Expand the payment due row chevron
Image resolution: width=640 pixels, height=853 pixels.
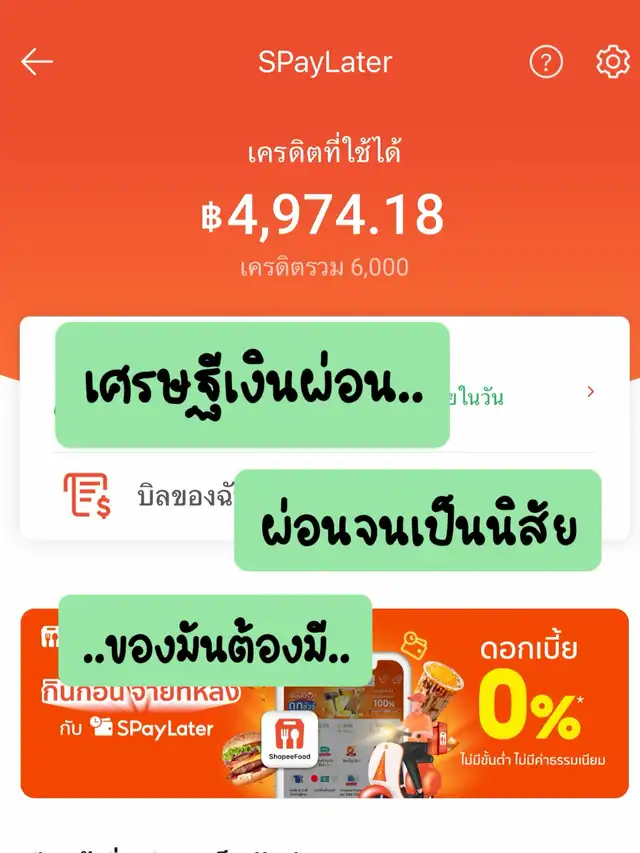[591, 392]
